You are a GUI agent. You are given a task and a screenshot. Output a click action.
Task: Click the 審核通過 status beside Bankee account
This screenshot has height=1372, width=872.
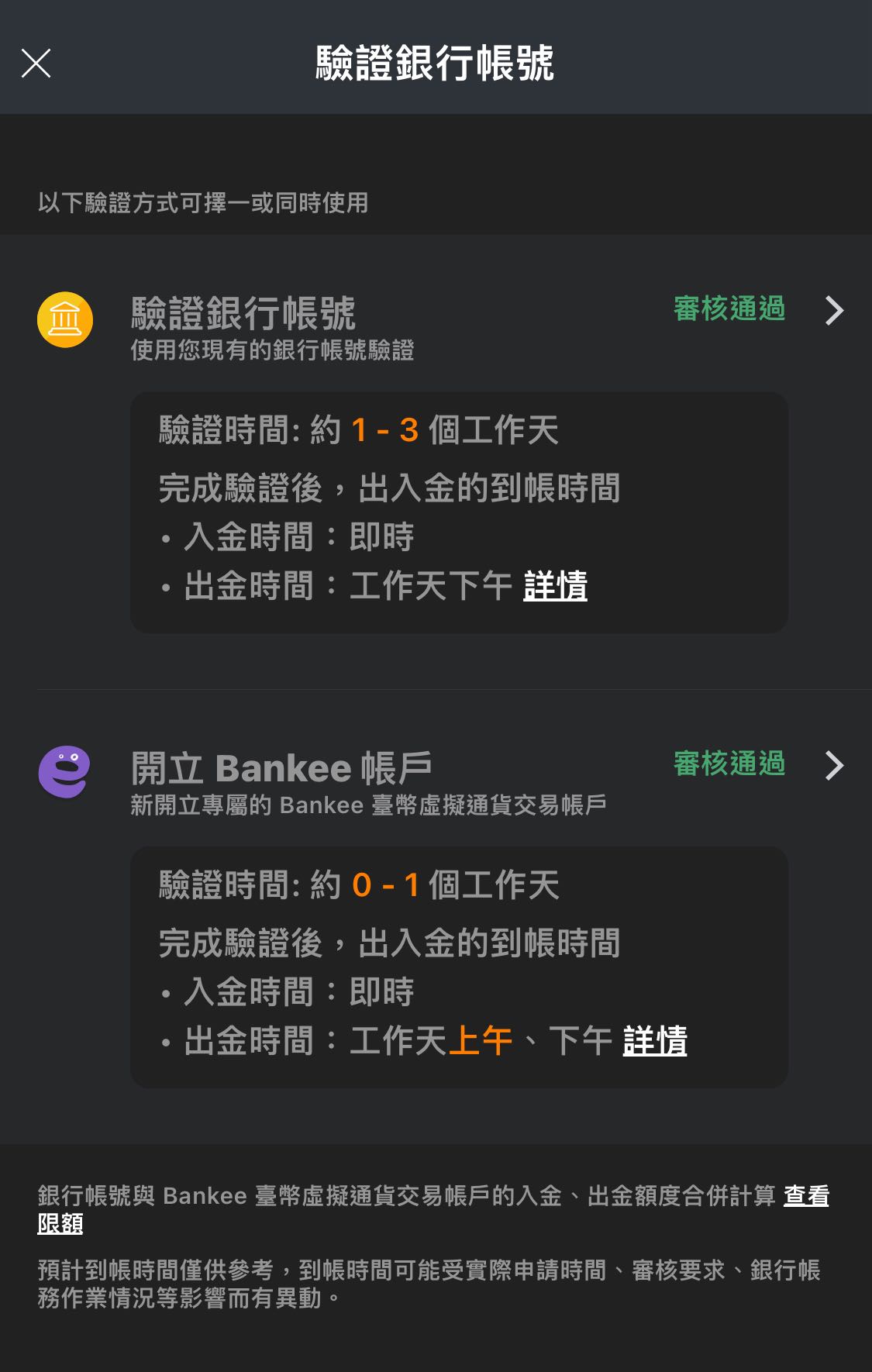coord(729,764)
